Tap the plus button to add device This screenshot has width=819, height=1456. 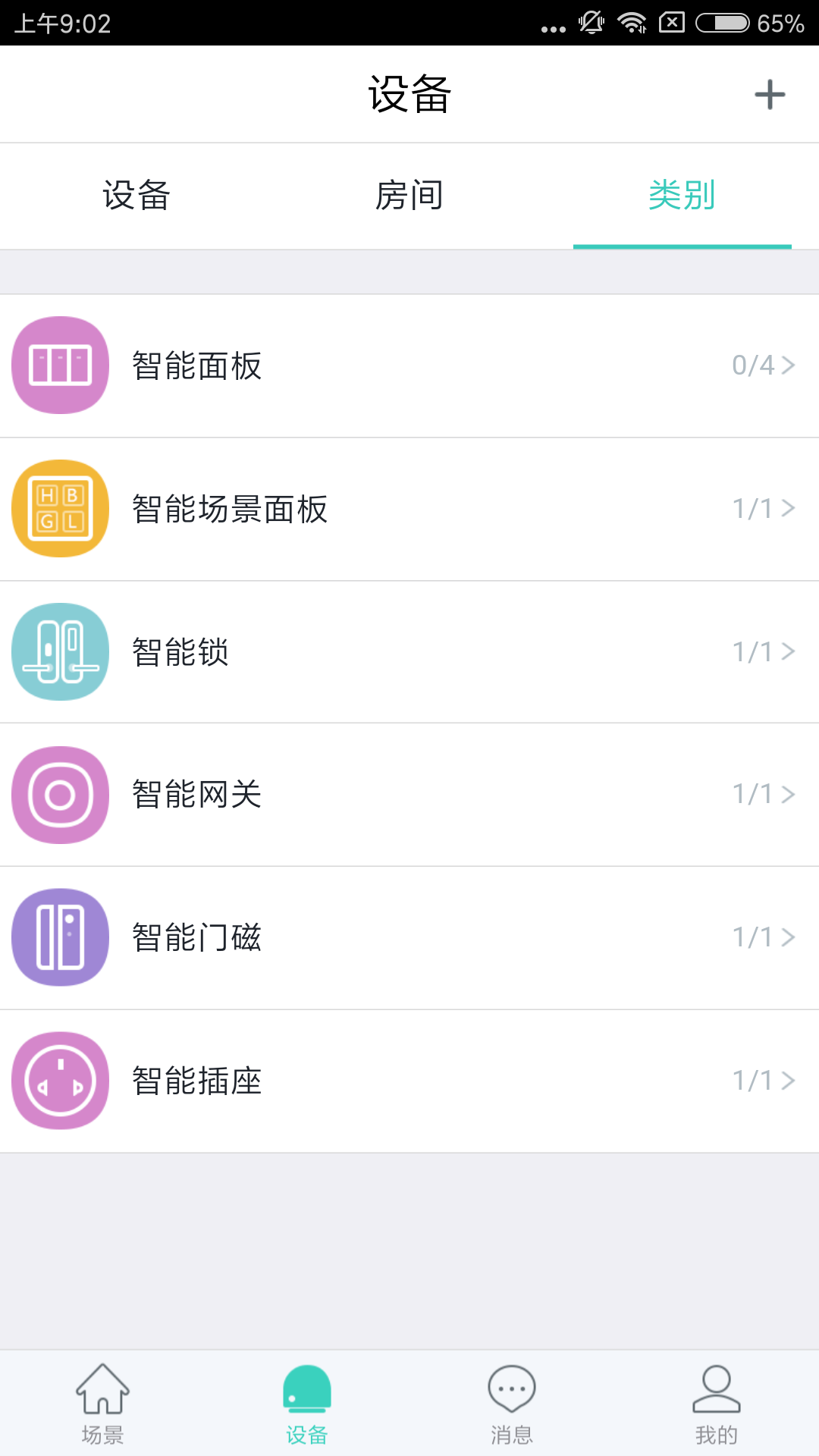pyautogui.click(x=770, y=93)
